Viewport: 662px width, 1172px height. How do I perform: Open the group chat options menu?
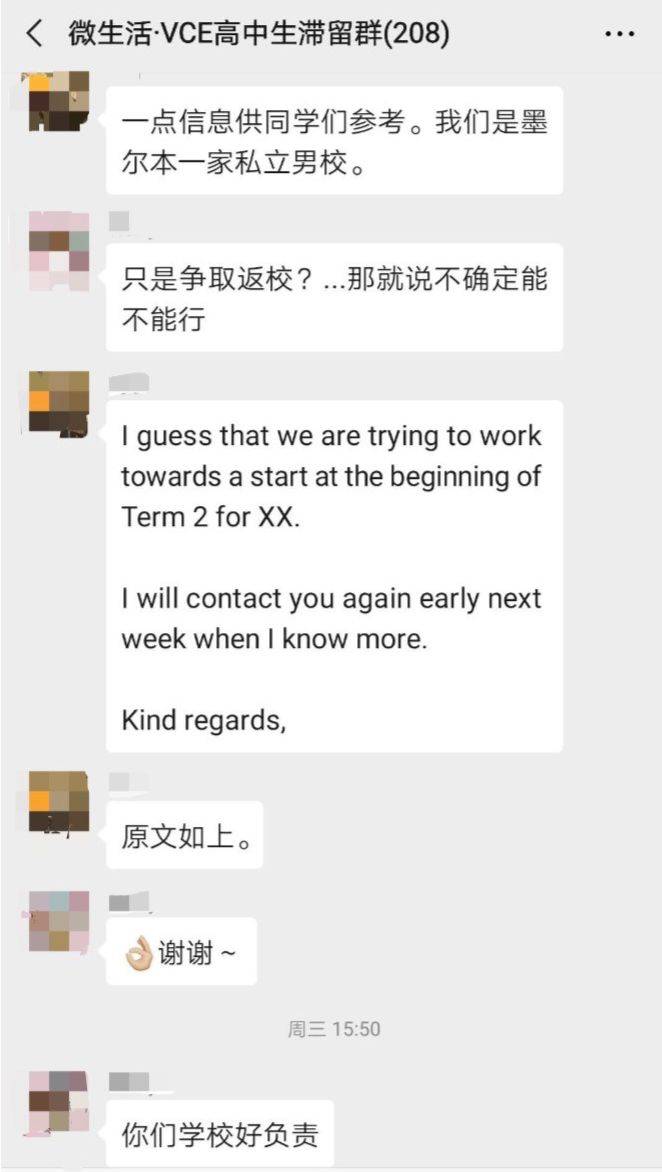click(620, 34)
